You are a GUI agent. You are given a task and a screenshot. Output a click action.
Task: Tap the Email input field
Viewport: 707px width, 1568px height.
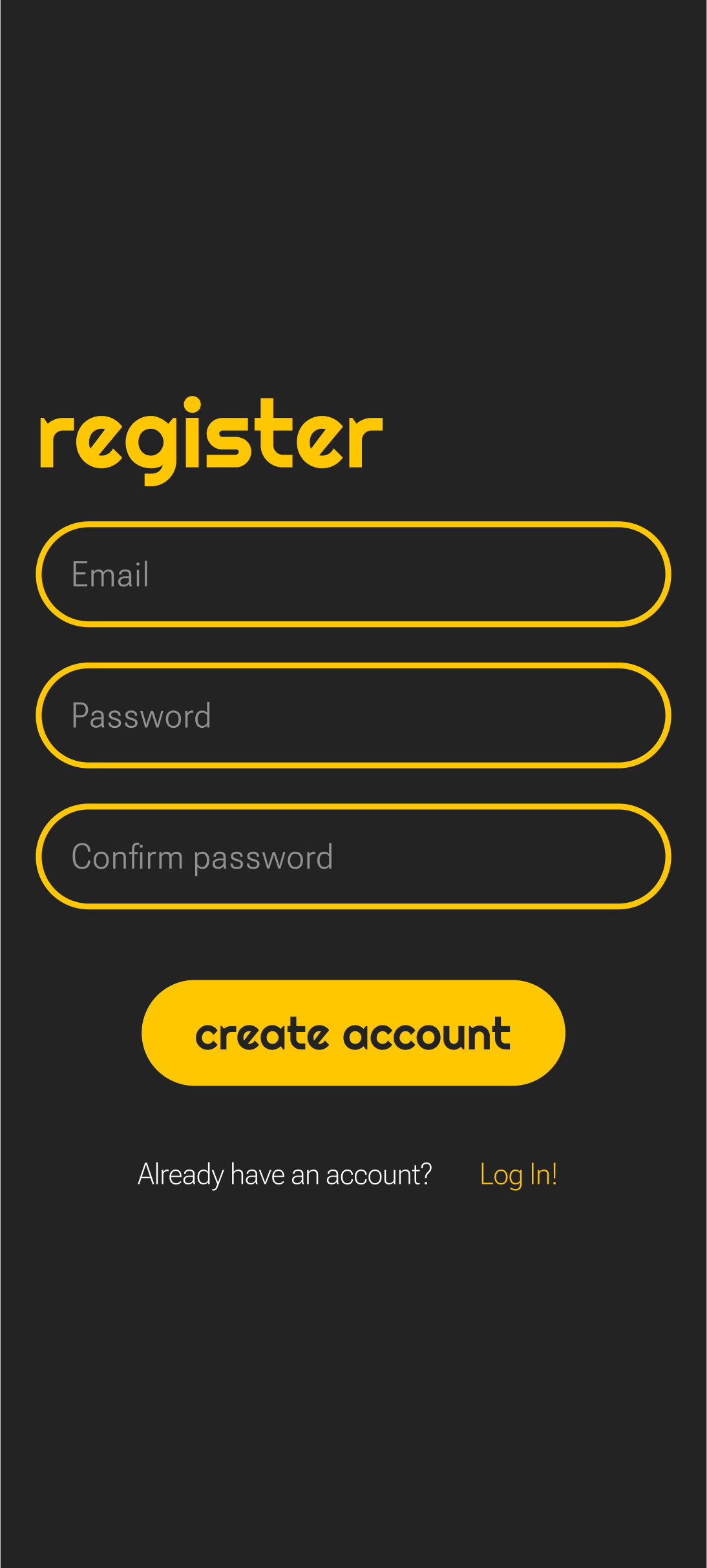click(353, 574)
